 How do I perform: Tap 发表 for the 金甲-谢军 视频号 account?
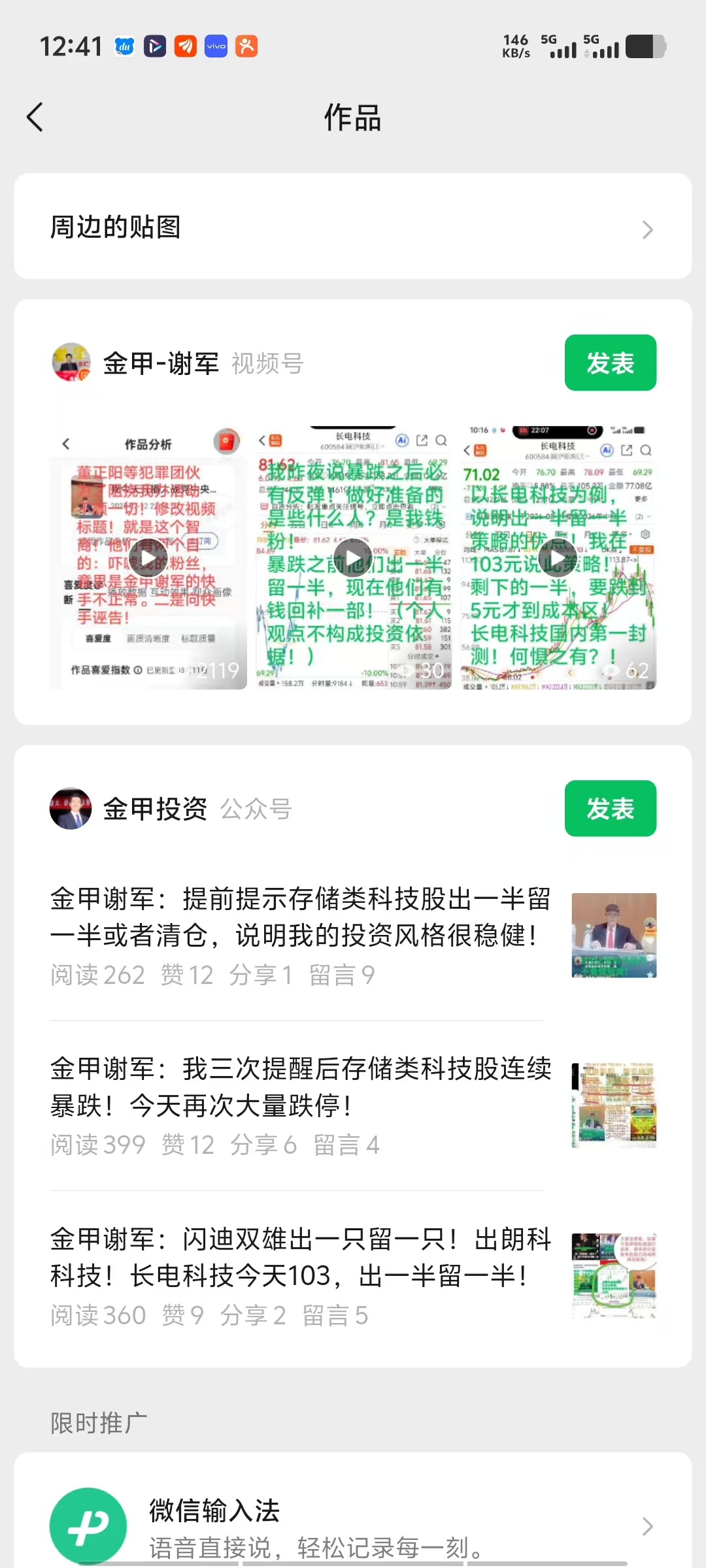click(610, 363)
